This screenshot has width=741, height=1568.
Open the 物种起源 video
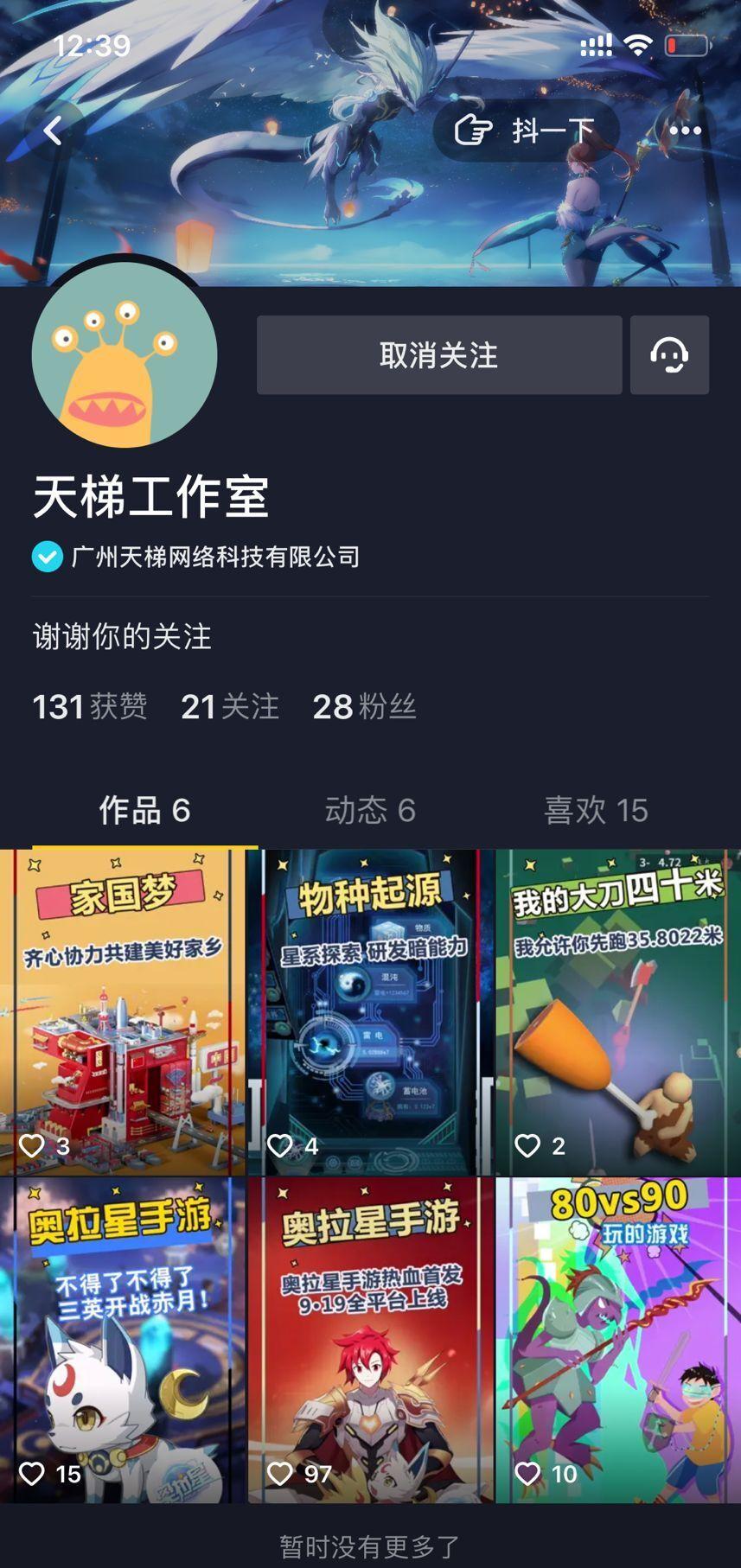[371, 1012]
